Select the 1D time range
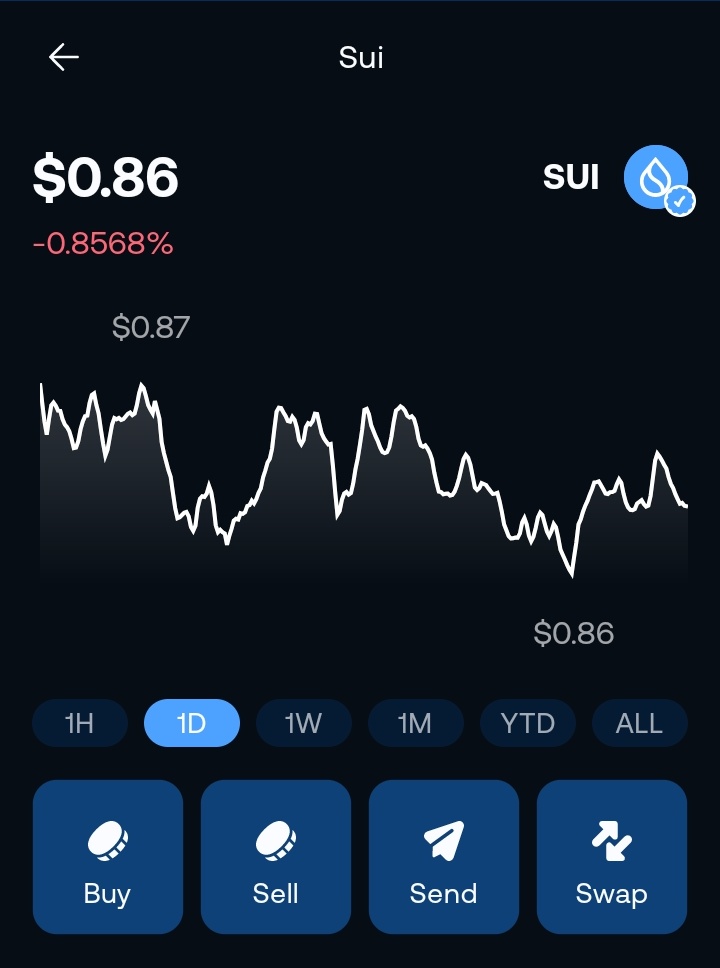Image resolution: width=720 pixels, height=968 pixels. [192, 723]
